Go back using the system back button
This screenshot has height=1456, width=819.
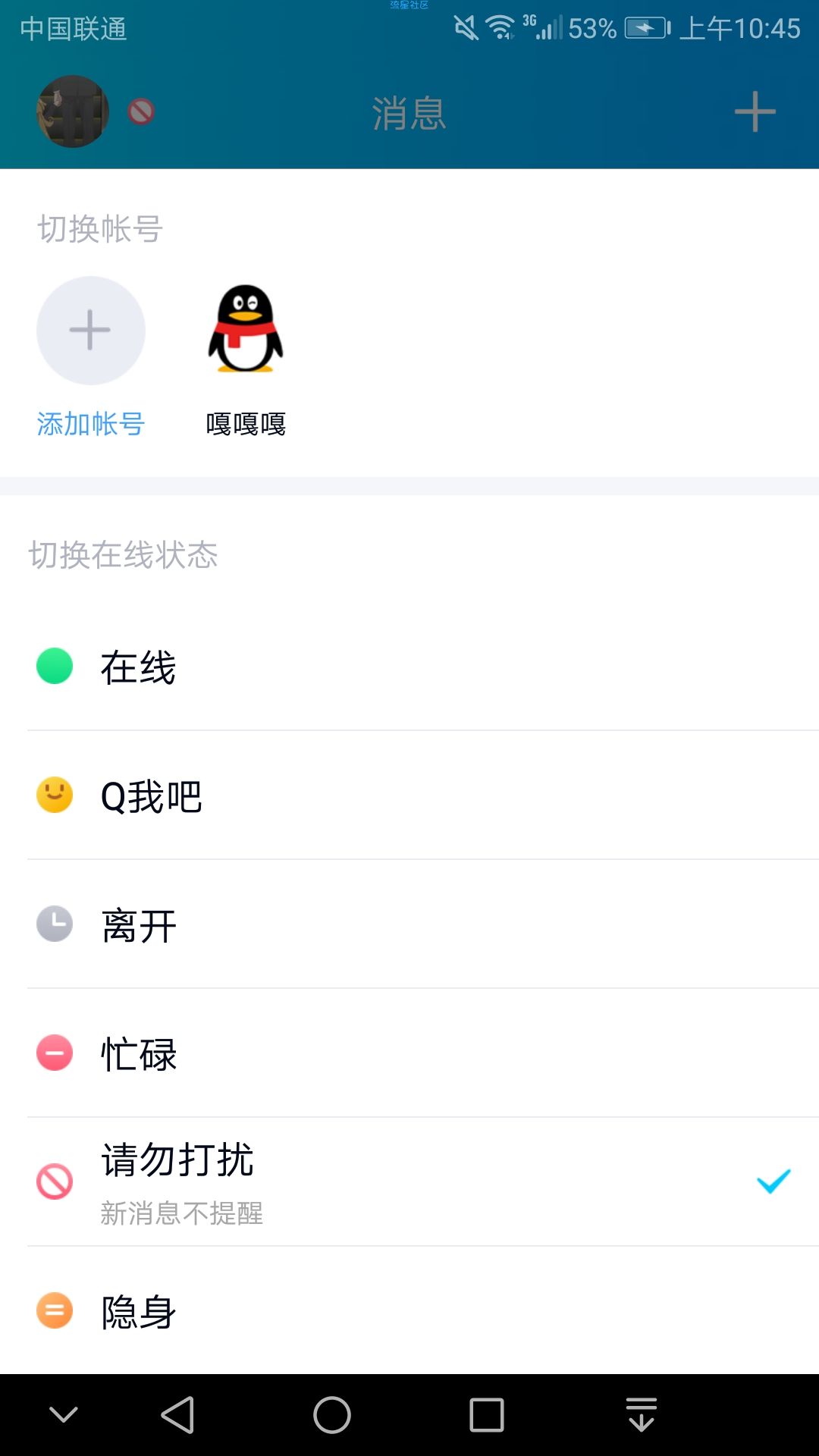pyautogui.click(x=178, y=1415)
